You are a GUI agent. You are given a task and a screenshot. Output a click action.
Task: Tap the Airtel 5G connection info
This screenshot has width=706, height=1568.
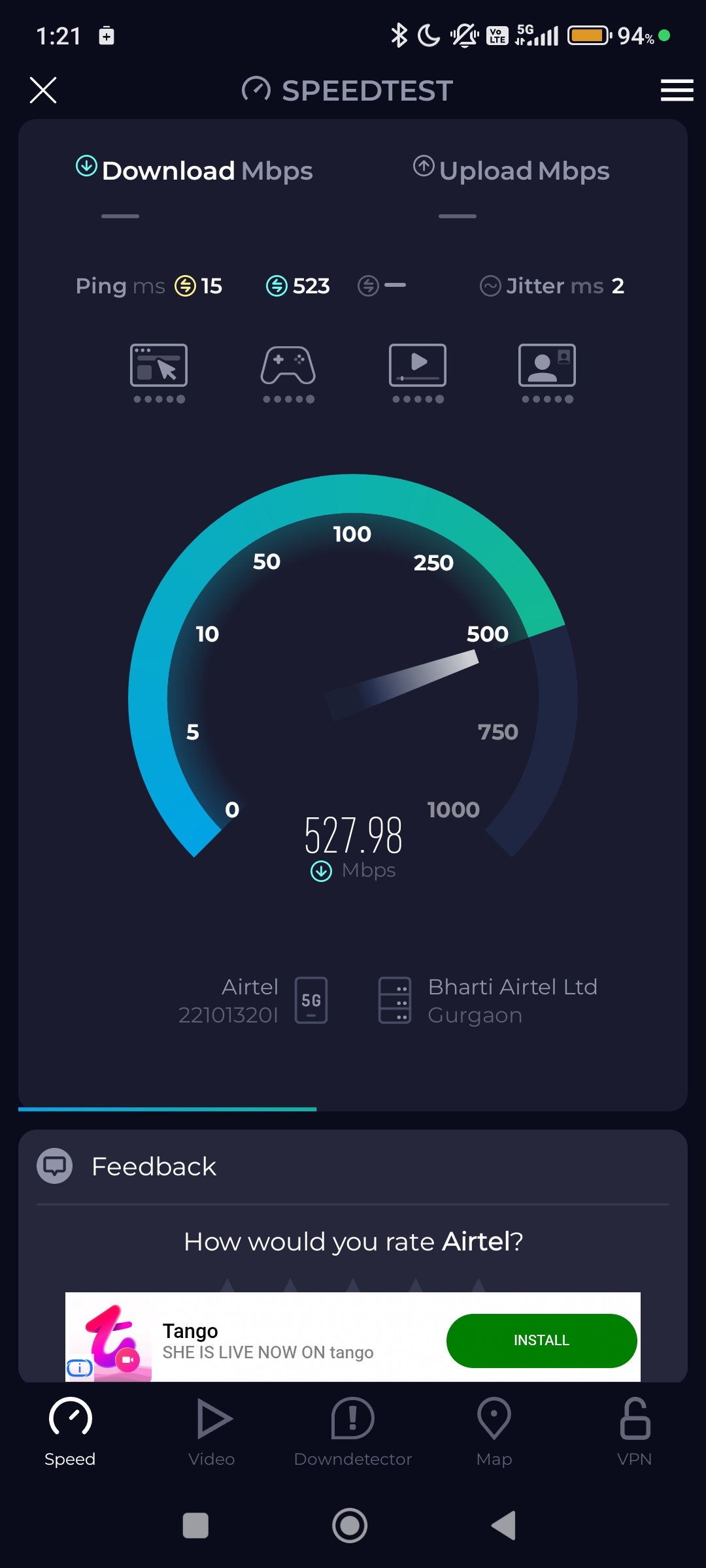point(252,1000)
